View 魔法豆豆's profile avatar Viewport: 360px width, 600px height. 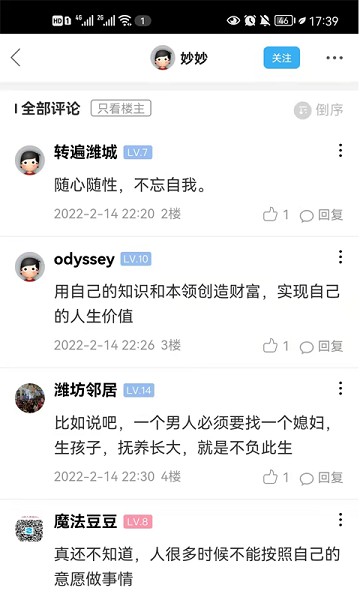(x=29, y=529)
